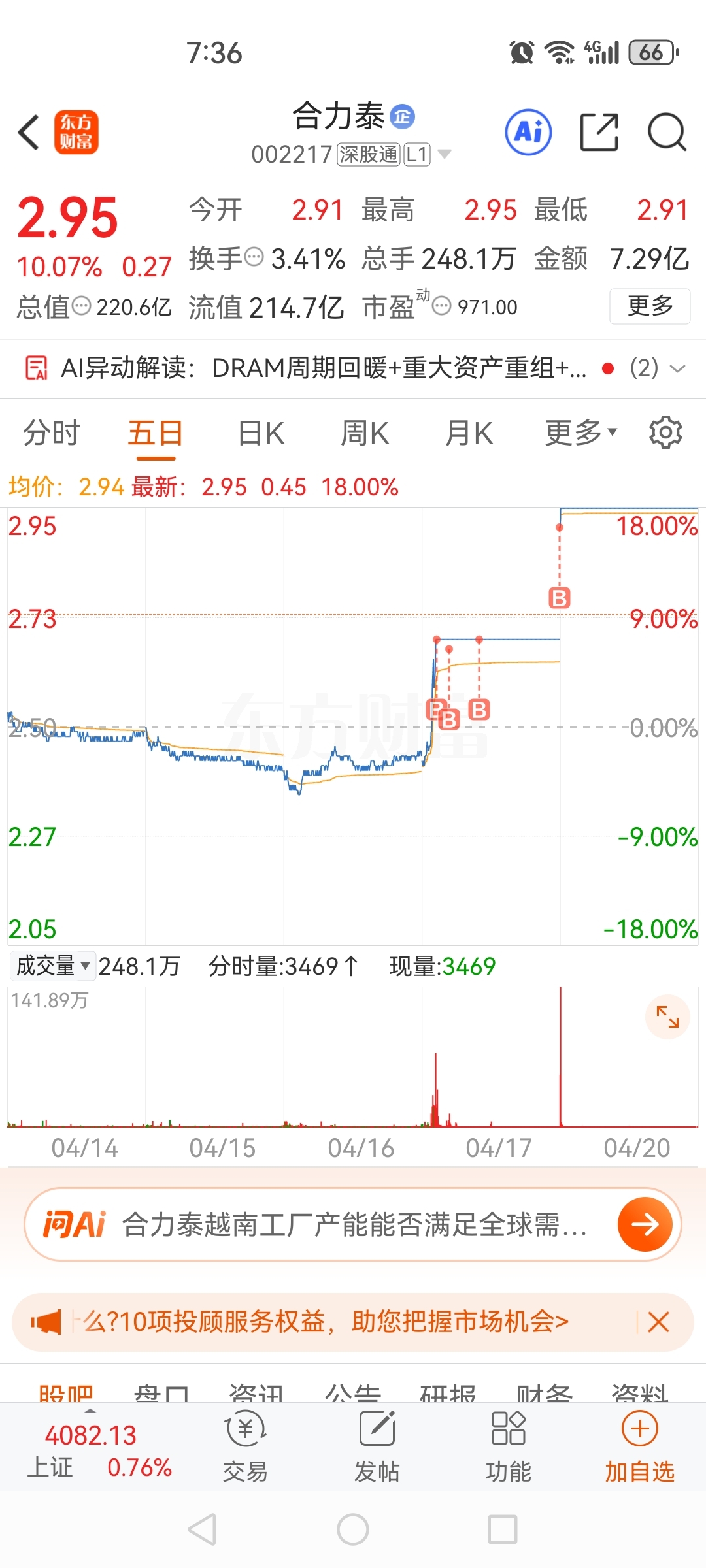
Task: Share this stock page
Action: 599,132
